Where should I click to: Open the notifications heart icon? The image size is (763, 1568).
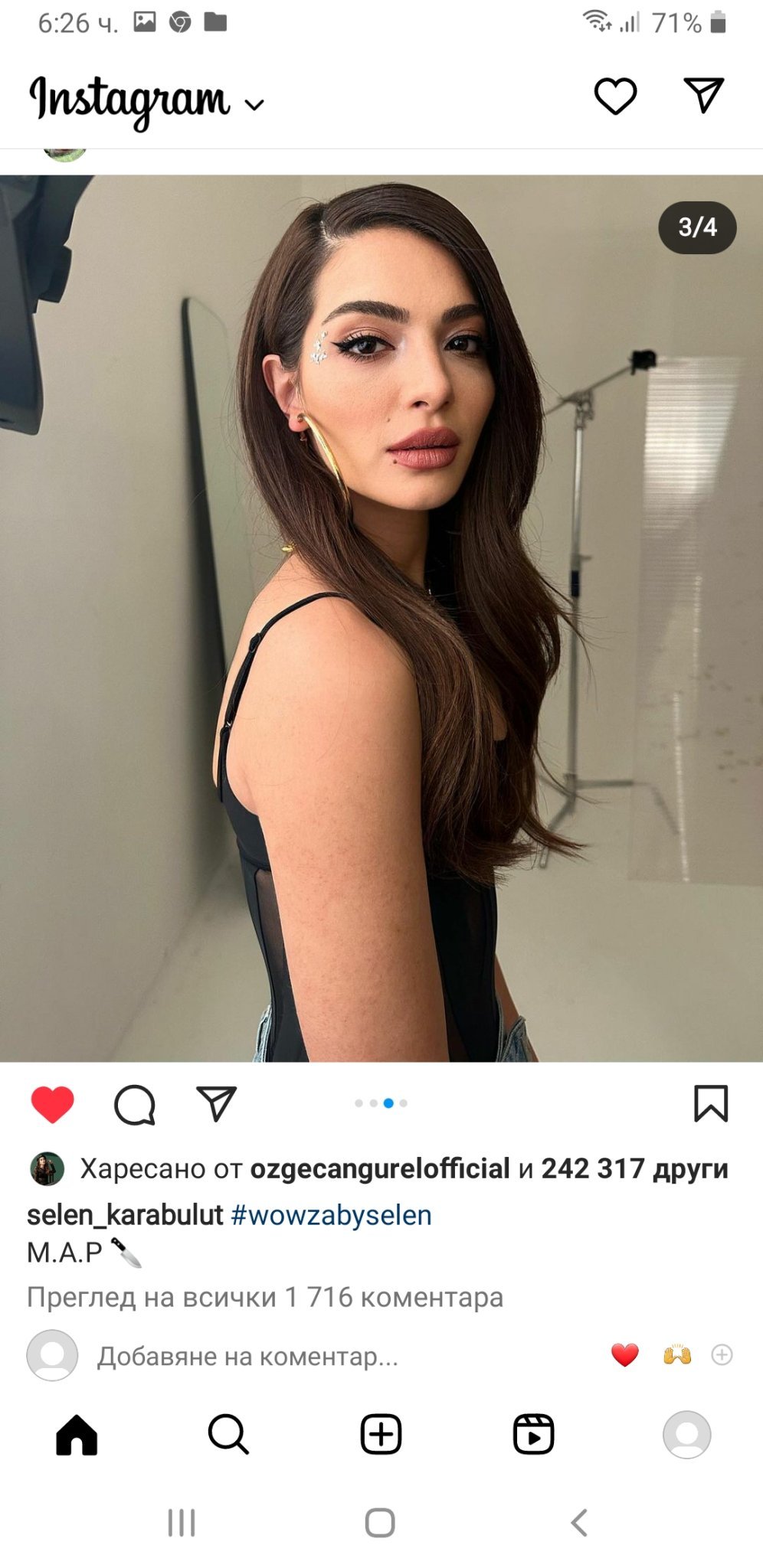tap(615, 96)
